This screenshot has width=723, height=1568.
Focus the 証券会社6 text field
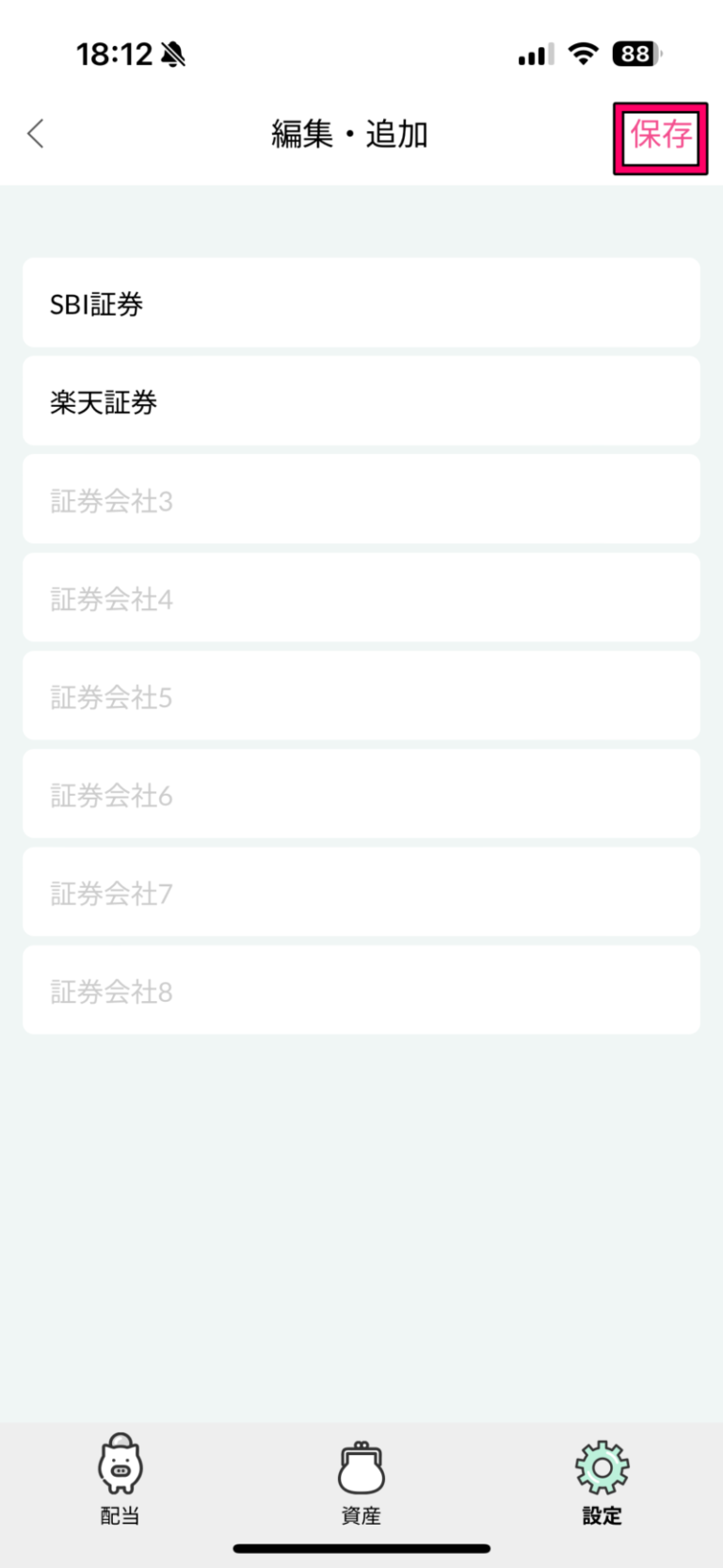[x=361, y=794]
